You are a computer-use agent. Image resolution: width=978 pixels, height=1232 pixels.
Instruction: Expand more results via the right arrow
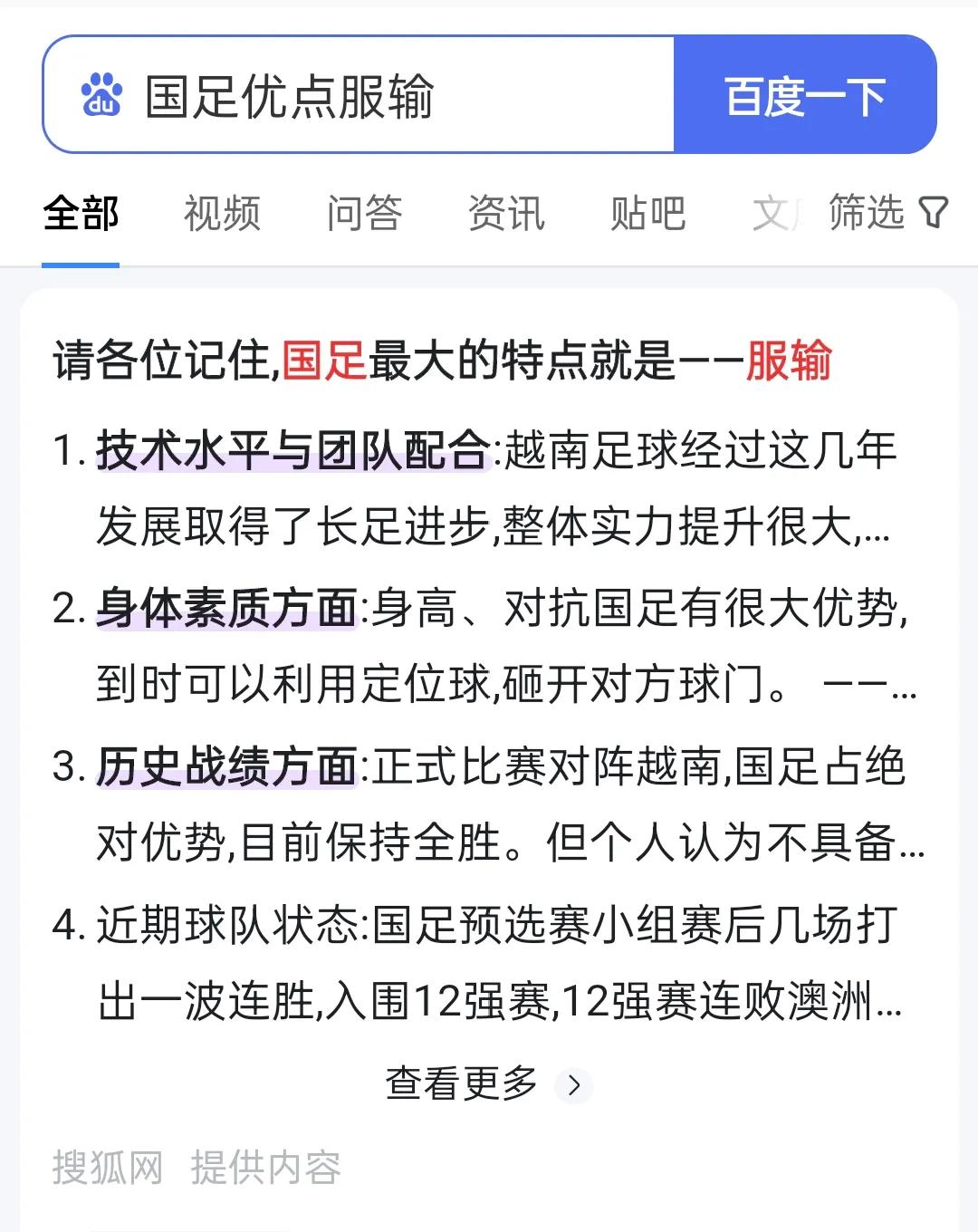pyautogui.click(x=574, y=1084)
